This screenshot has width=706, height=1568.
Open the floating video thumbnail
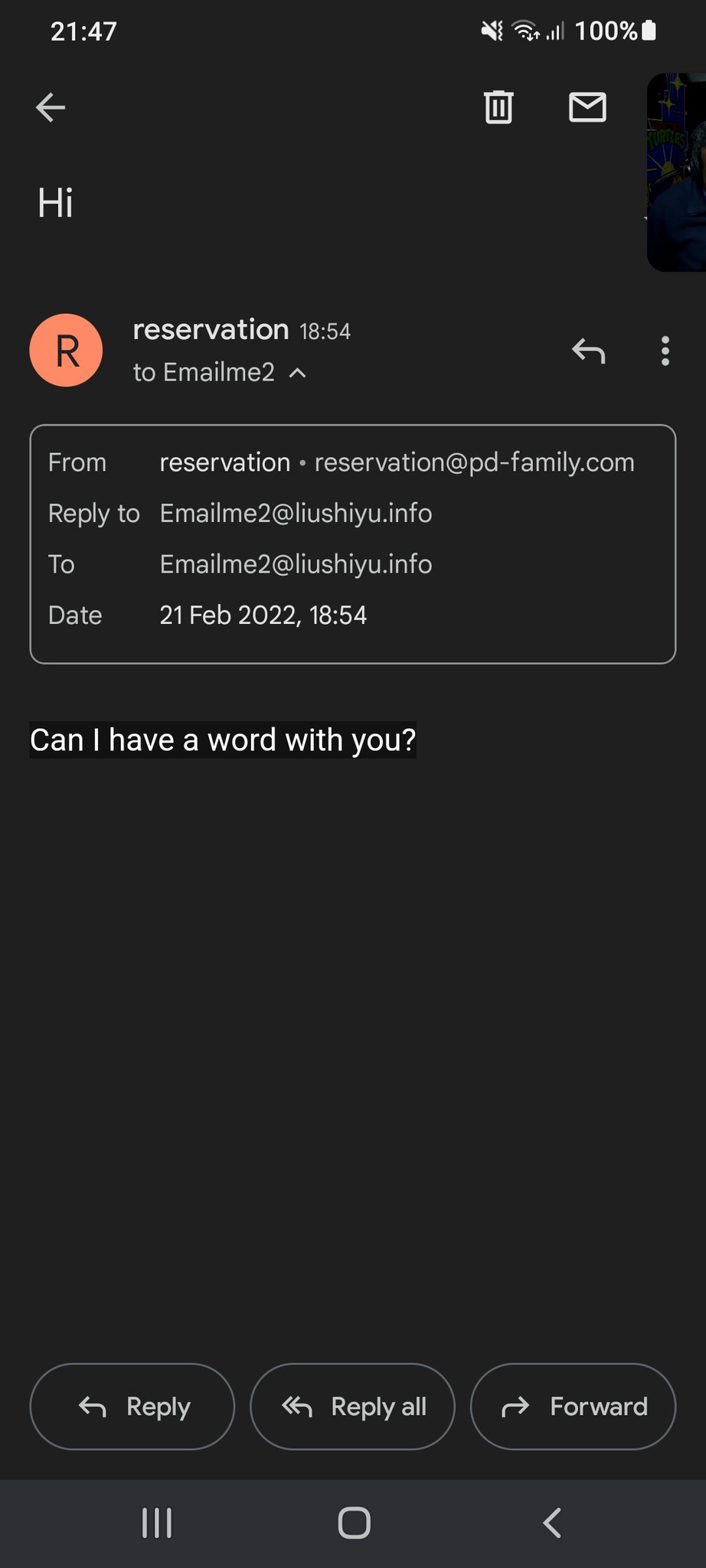pyautogui.click(x=677, y=172)
